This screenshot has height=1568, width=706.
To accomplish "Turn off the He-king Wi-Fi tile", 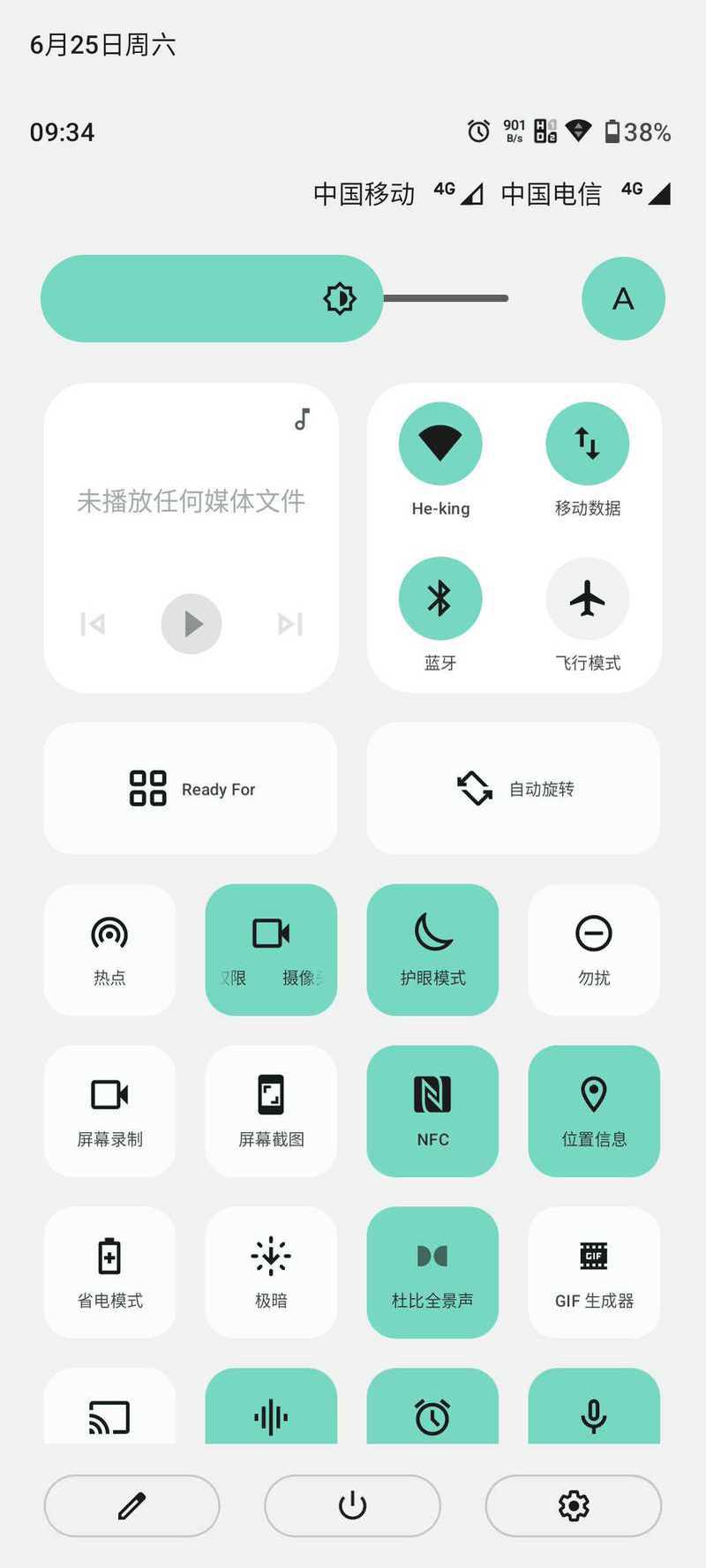I will pyautogui.click(x=440, y=443).
